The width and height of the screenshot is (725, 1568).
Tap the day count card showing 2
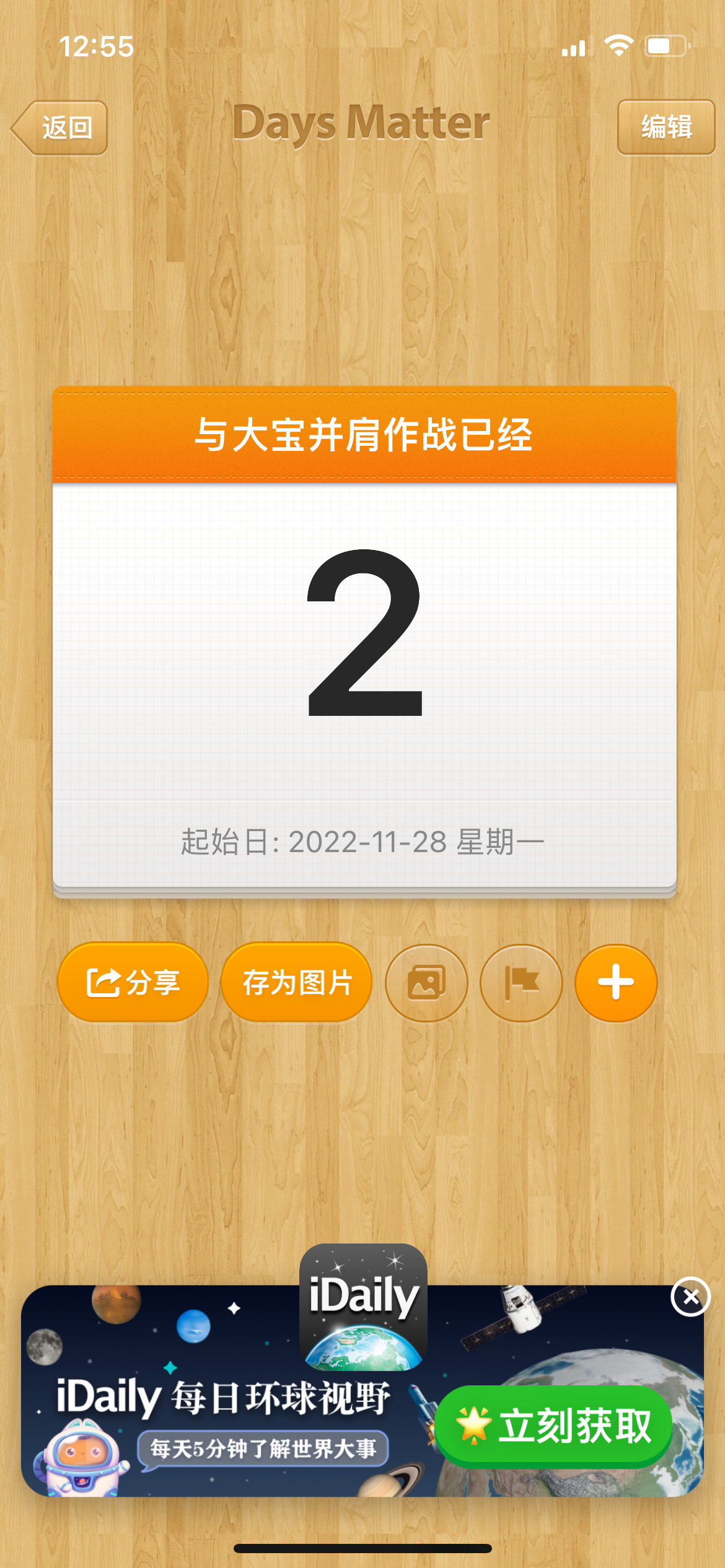coord(364,640)
